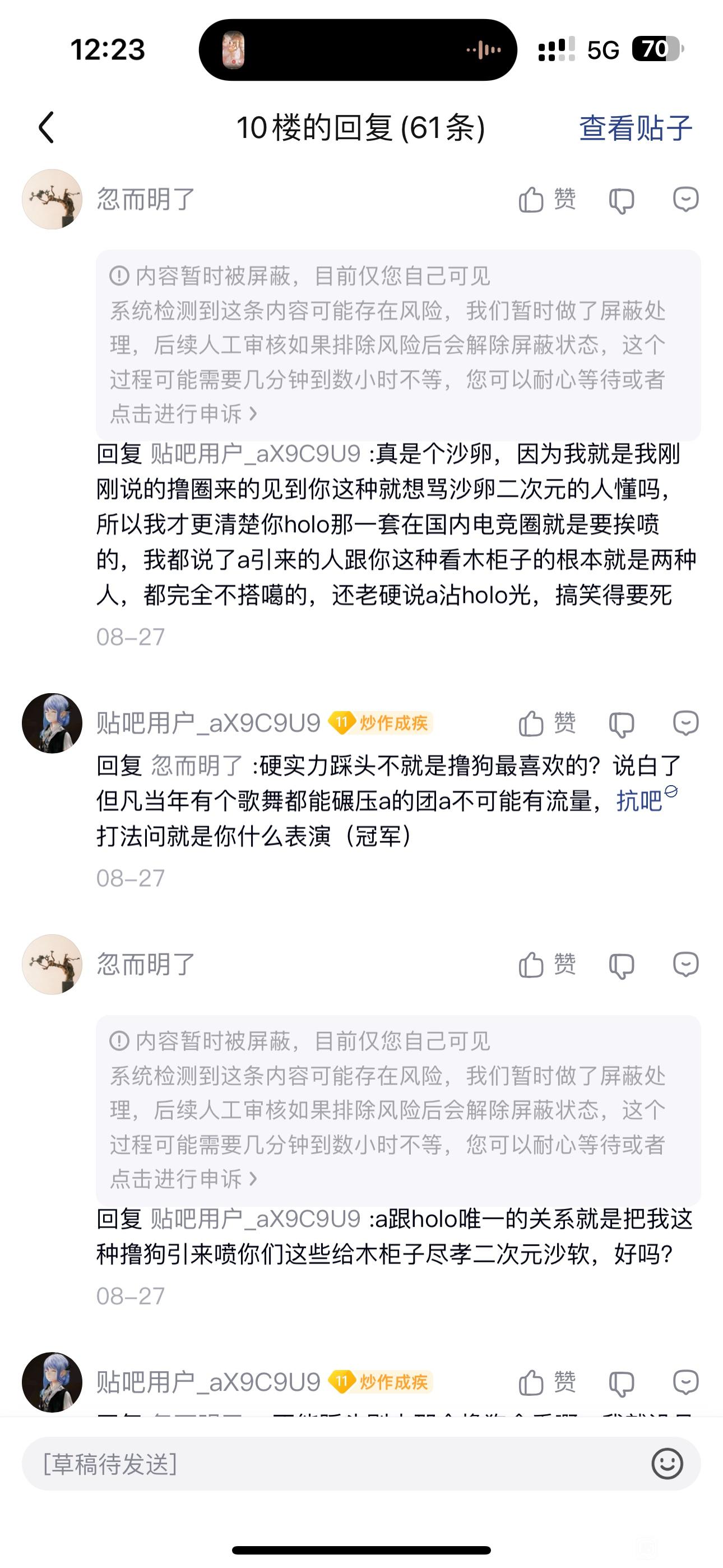Screen dimensions: 723x1568
Task: Like the last reply by 贴吧用户_aX9C9U9
Action: tap(547, 1382)
